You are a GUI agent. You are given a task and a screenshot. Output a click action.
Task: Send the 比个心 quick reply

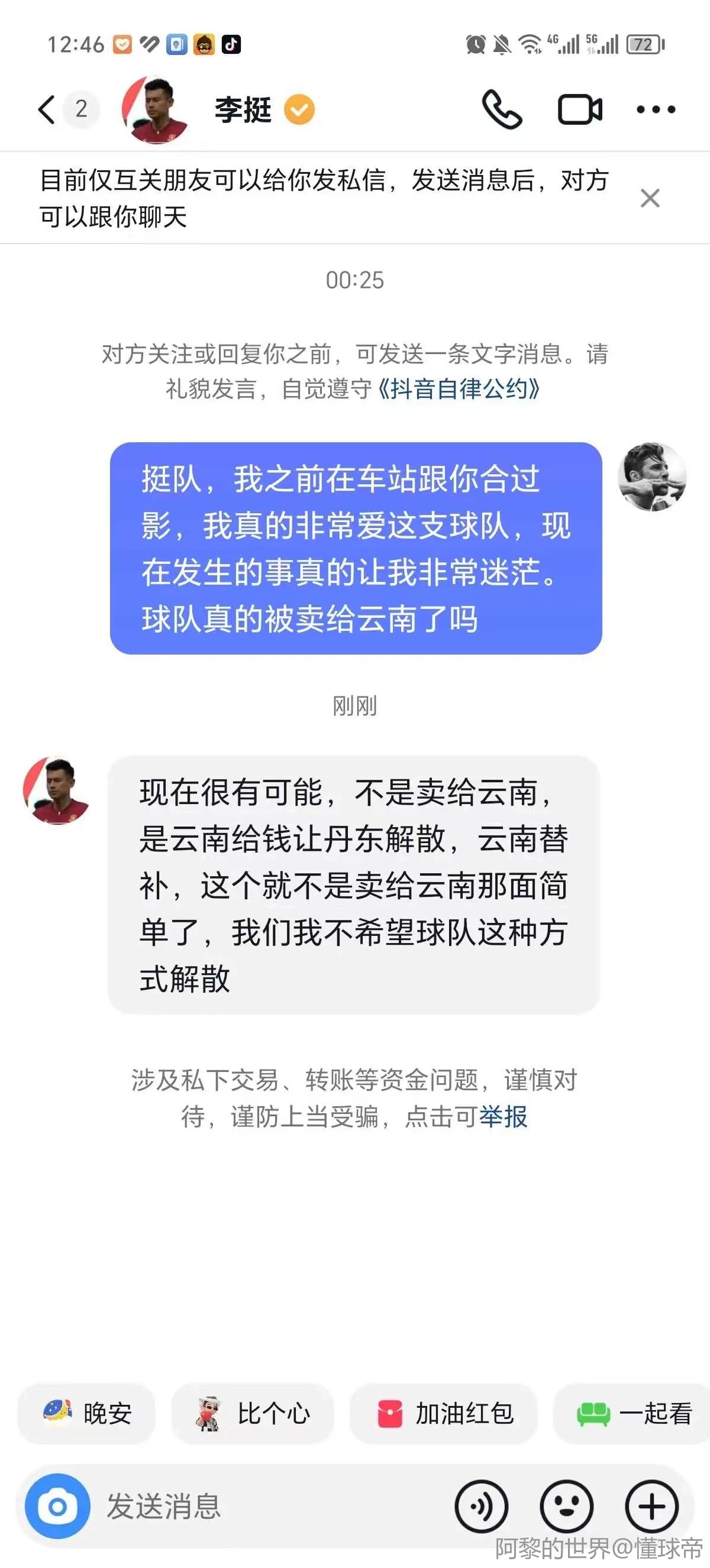[253, 1414]
